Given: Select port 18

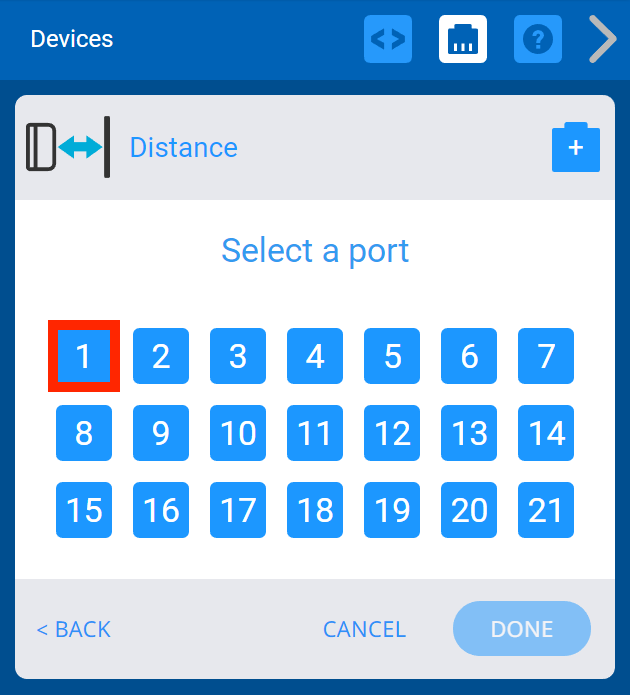Looking at the screenshot, I should click(x=315, y=510).
